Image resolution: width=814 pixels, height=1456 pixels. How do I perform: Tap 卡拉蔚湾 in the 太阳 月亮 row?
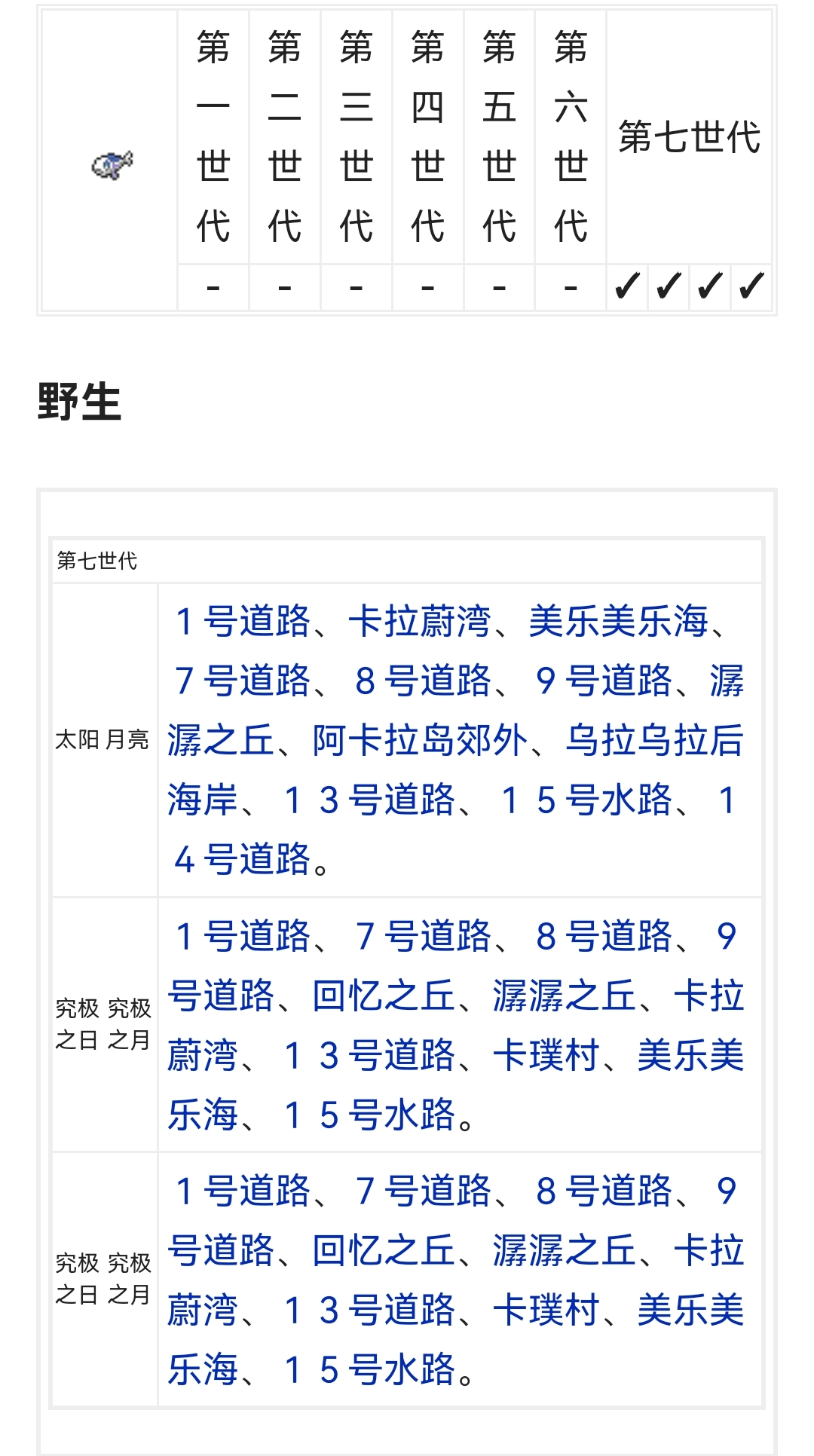point(420,621)
